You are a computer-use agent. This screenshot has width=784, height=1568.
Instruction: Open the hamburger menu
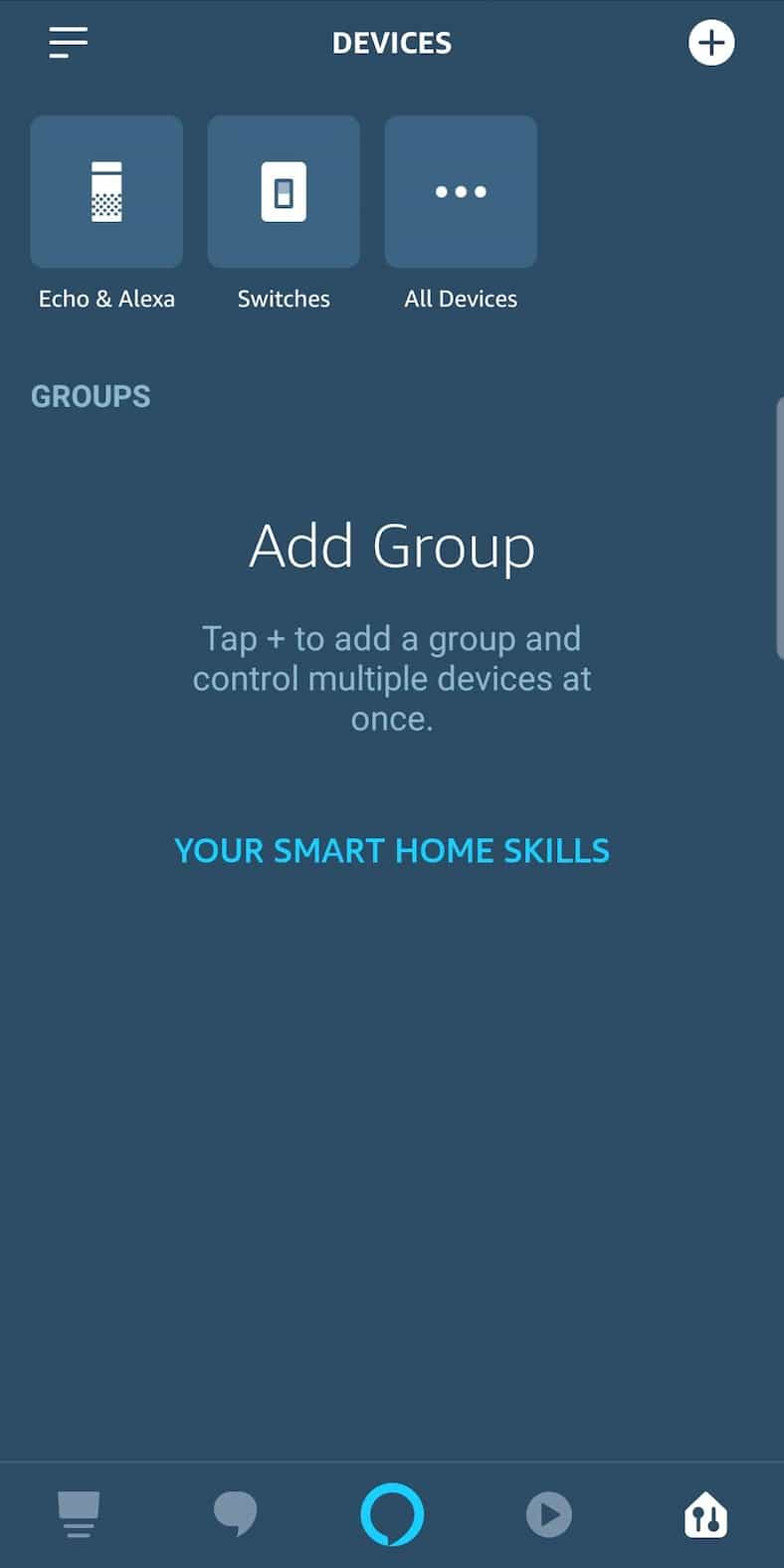(68, 43)
